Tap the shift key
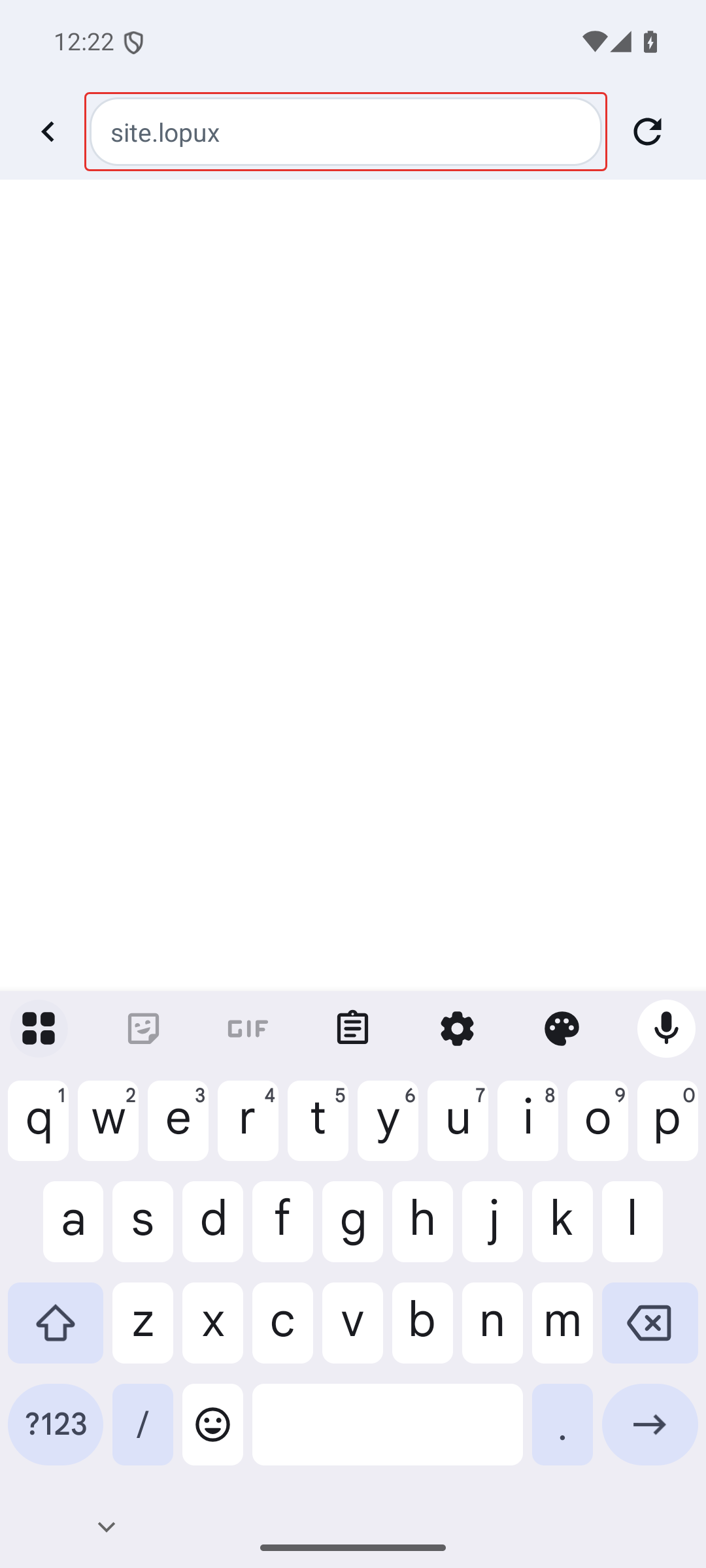This screenshot has height=1568, width=706. pos(56,1323)
